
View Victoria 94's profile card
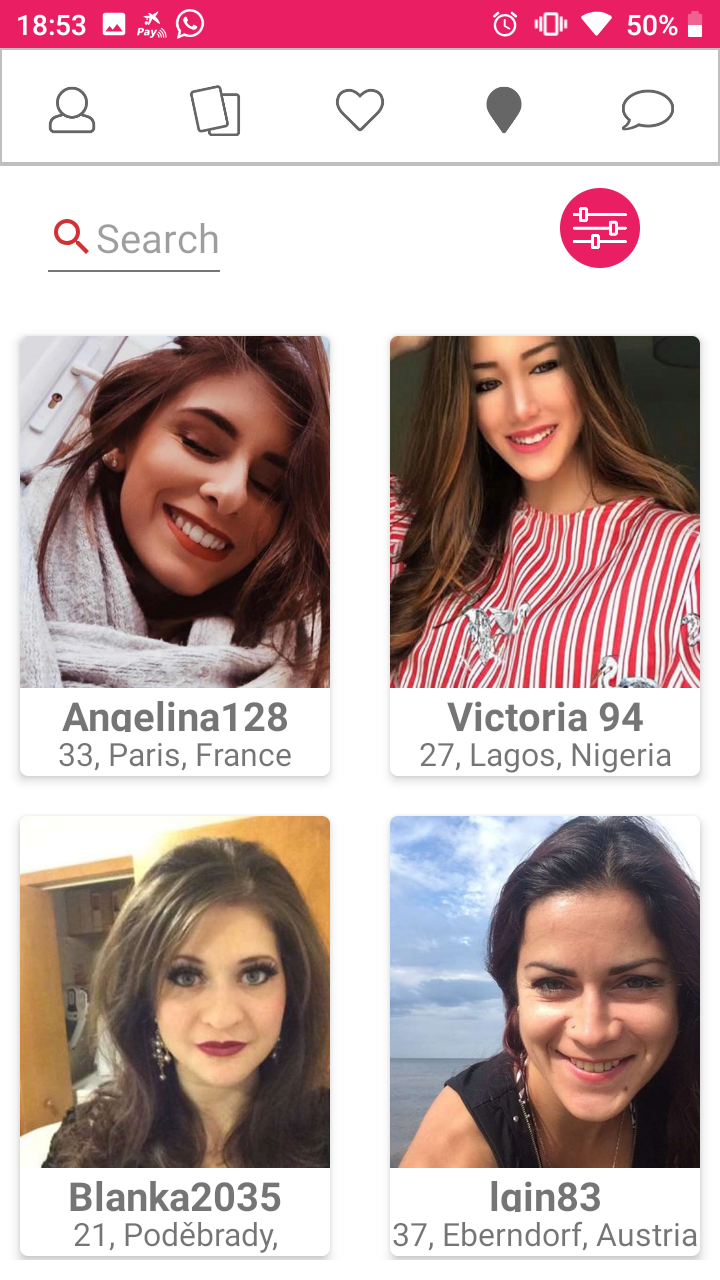coord(545,556)
